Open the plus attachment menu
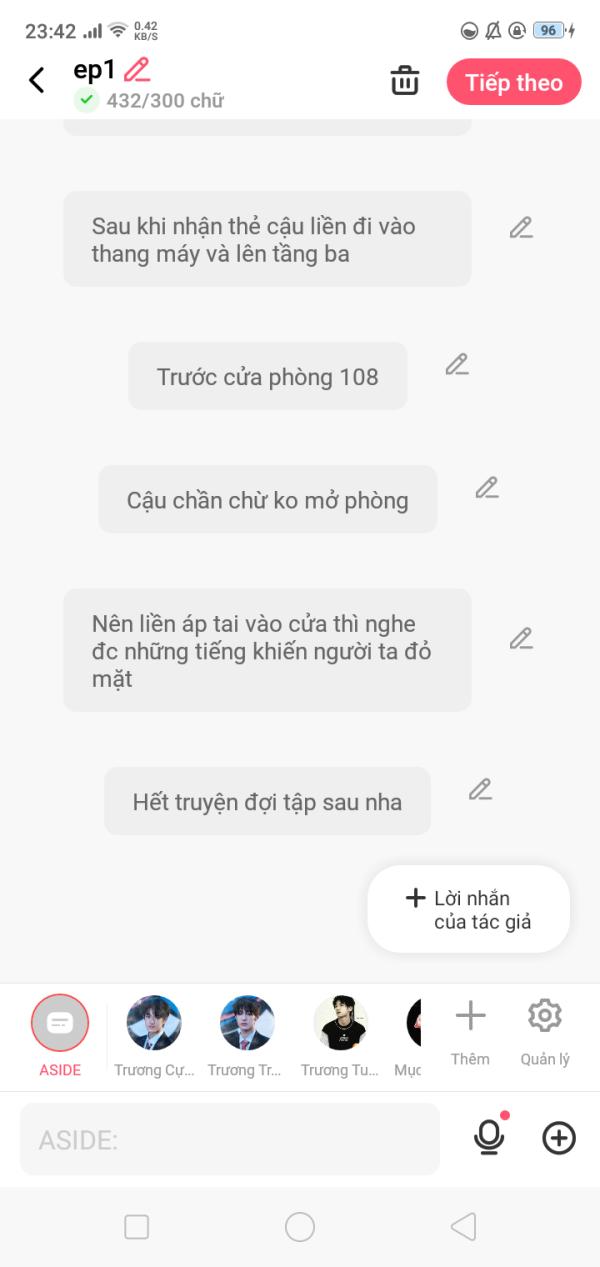Screen dimensions: 600x1267 pos(559,1138)
